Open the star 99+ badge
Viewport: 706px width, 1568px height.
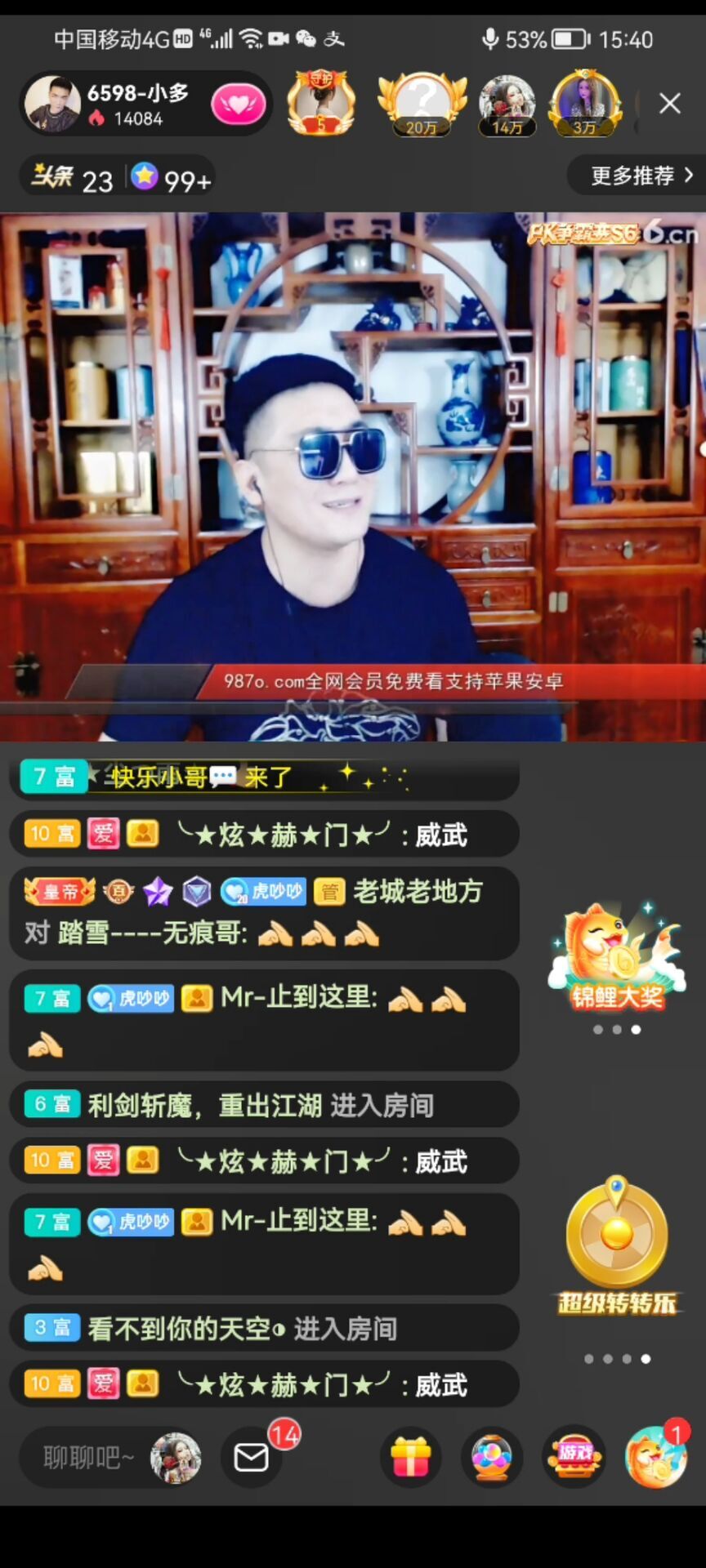pyautogui.click(x=172, y=177)
